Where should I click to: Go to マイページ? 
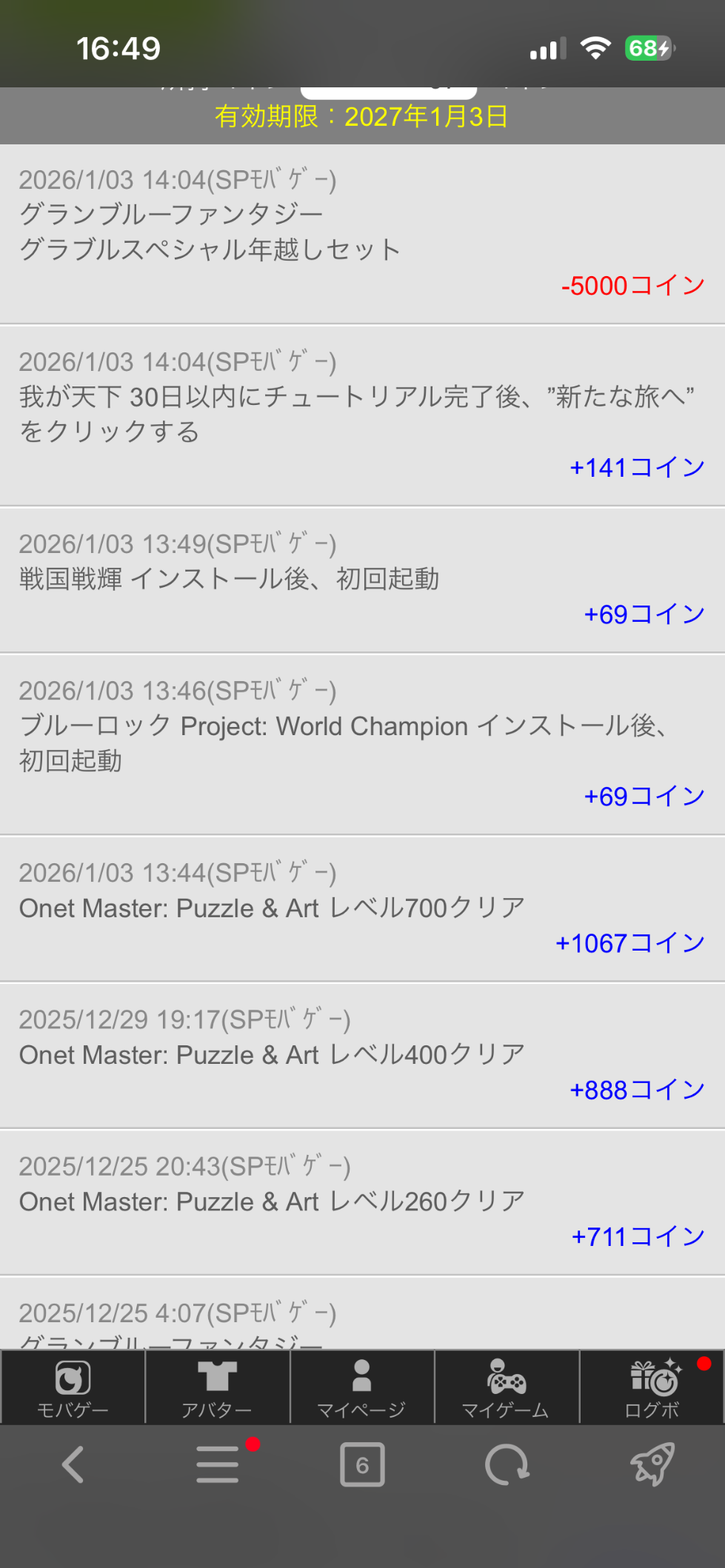[x=361, y=1387]
